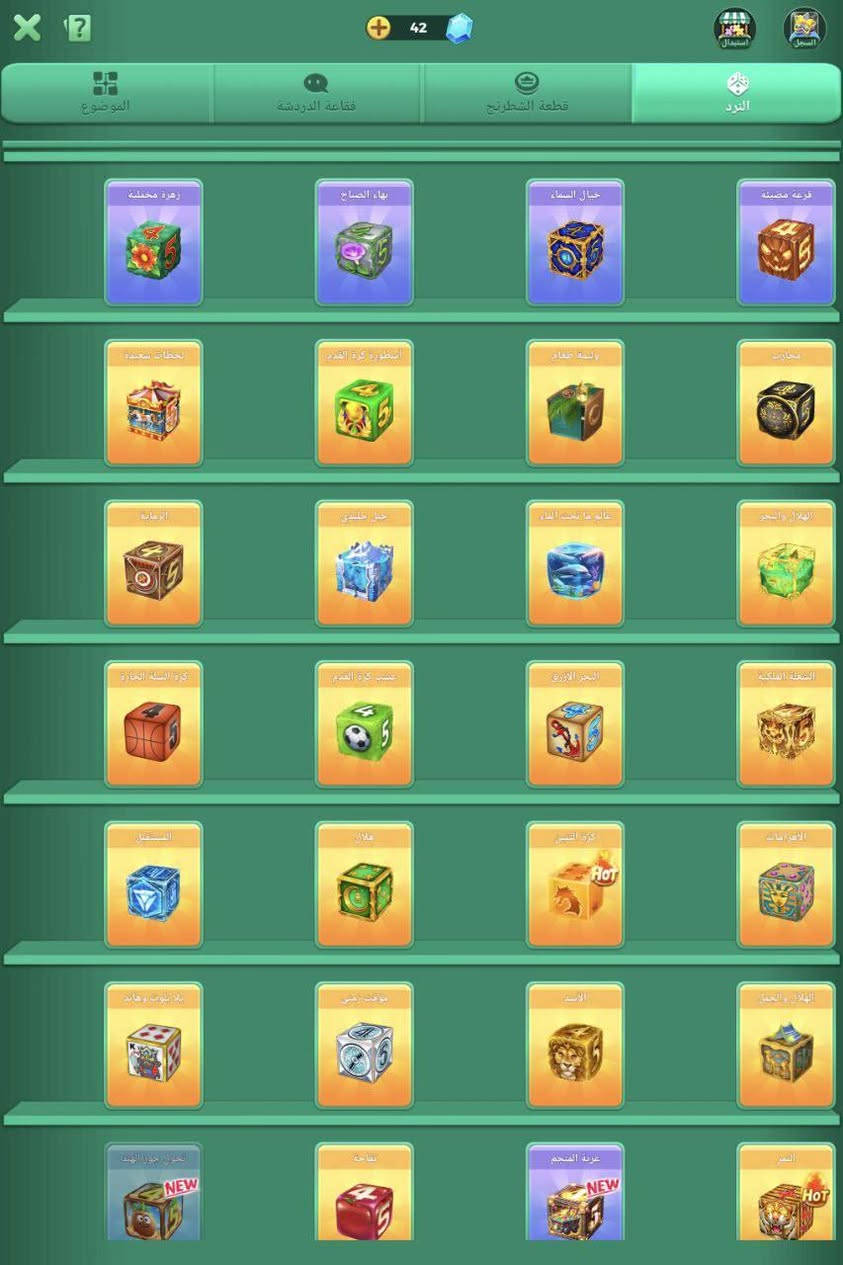This screenshot has width=843, height=1265.
Task: Pick the هلال crescent dice
Action: tap(364, 885)
